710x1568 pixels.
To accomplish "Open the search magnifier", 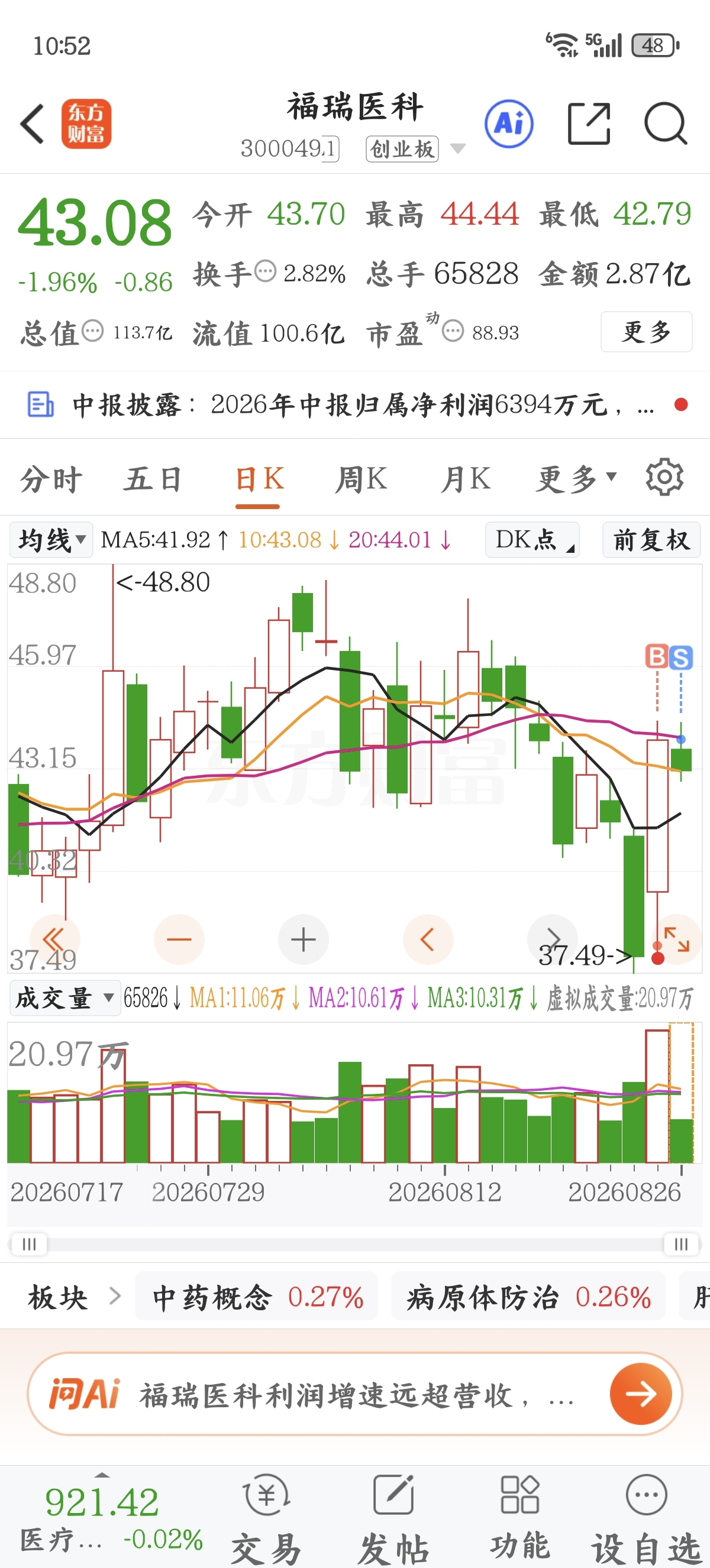I will coord(666,124).
